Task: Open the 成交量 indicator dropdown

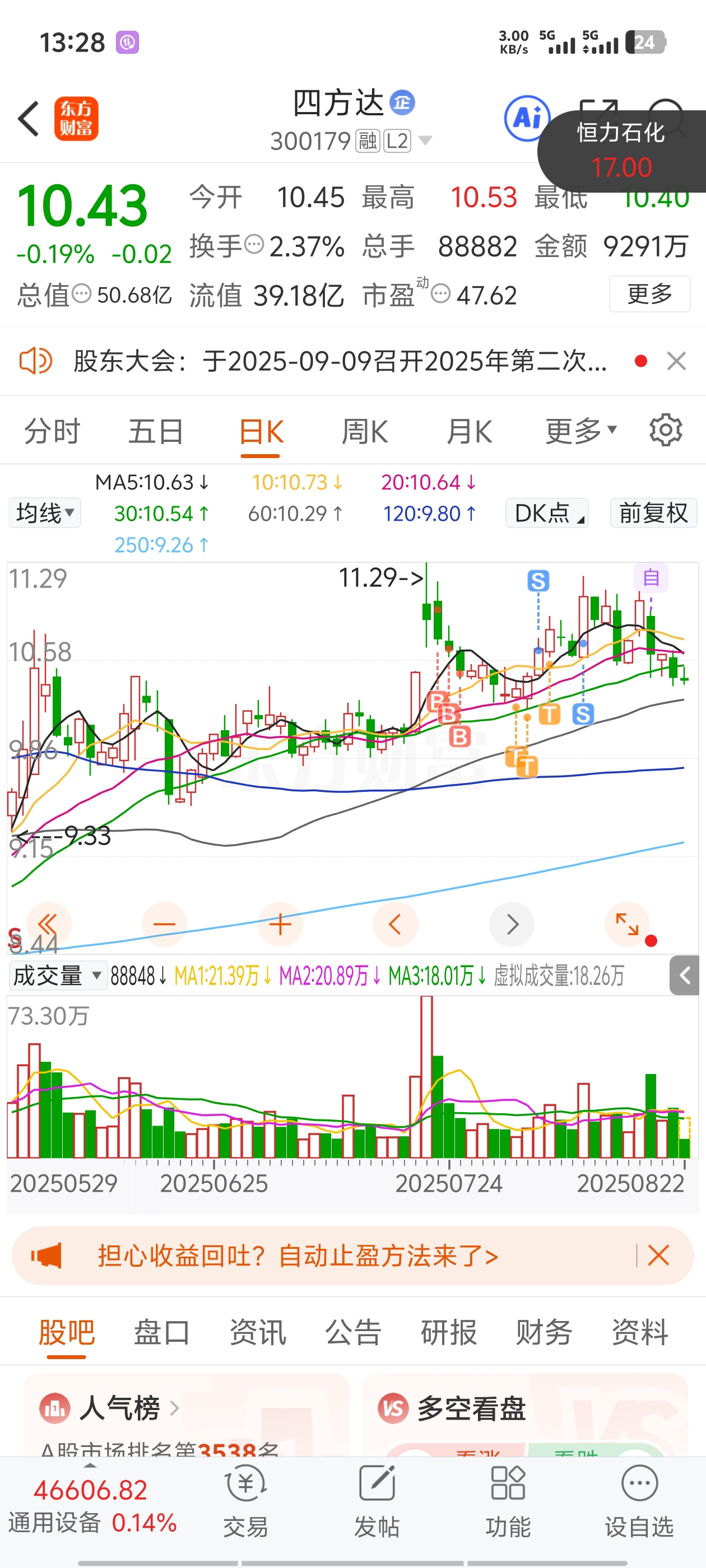Action: tap(57, 976)
